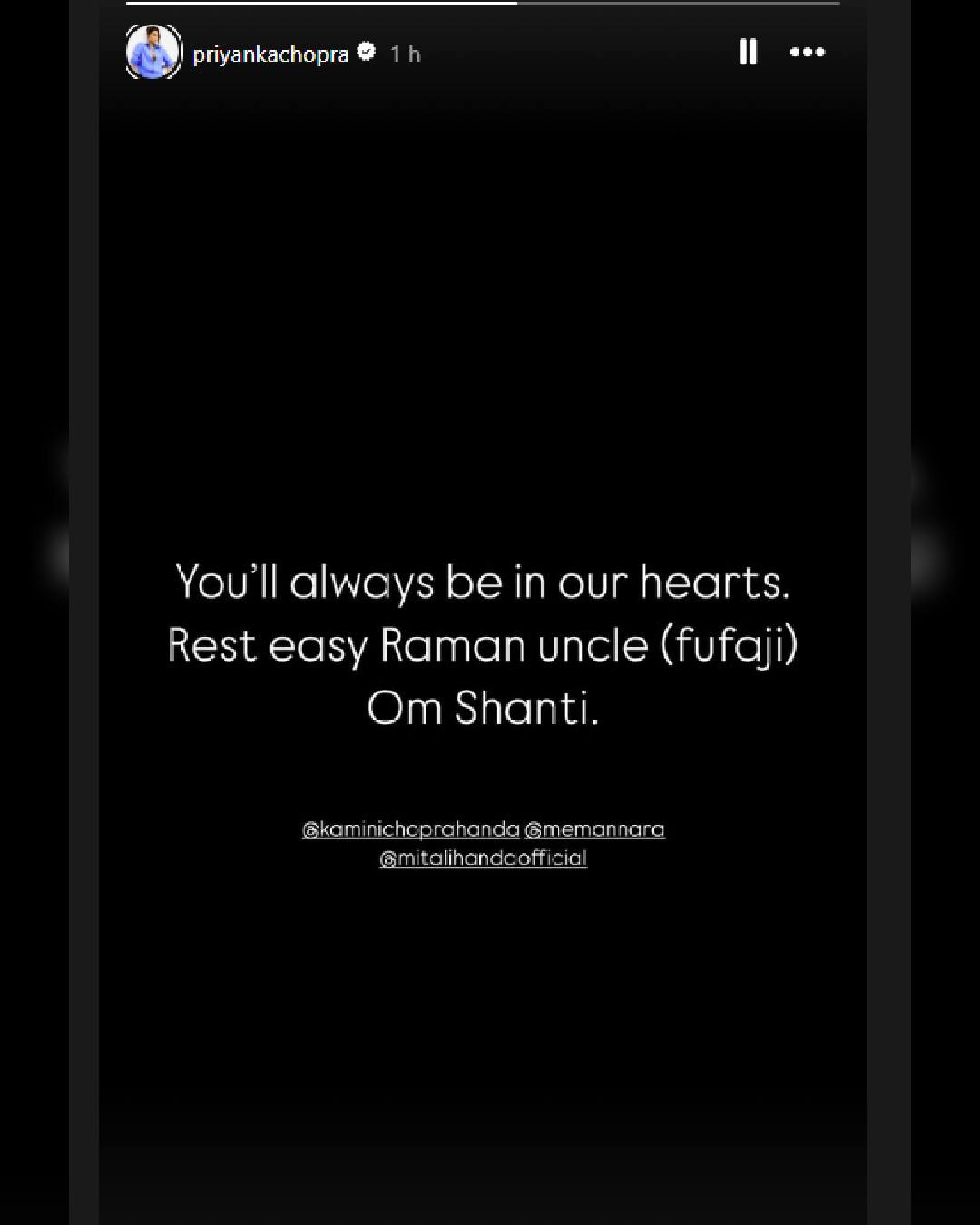Screen dimensions: 980x1225
Task: Open the @memannara mention
Action: [595, 829]
